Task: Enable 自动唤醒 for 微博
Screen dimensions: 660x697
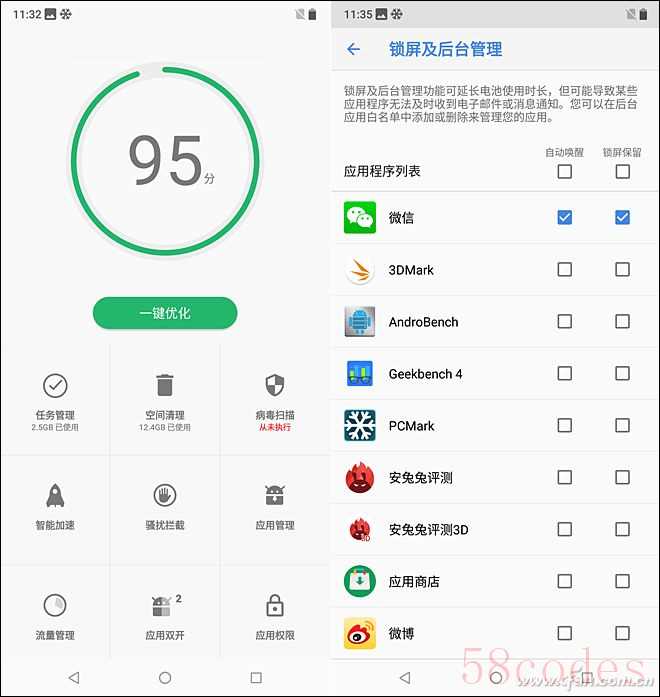Action: 565,633
